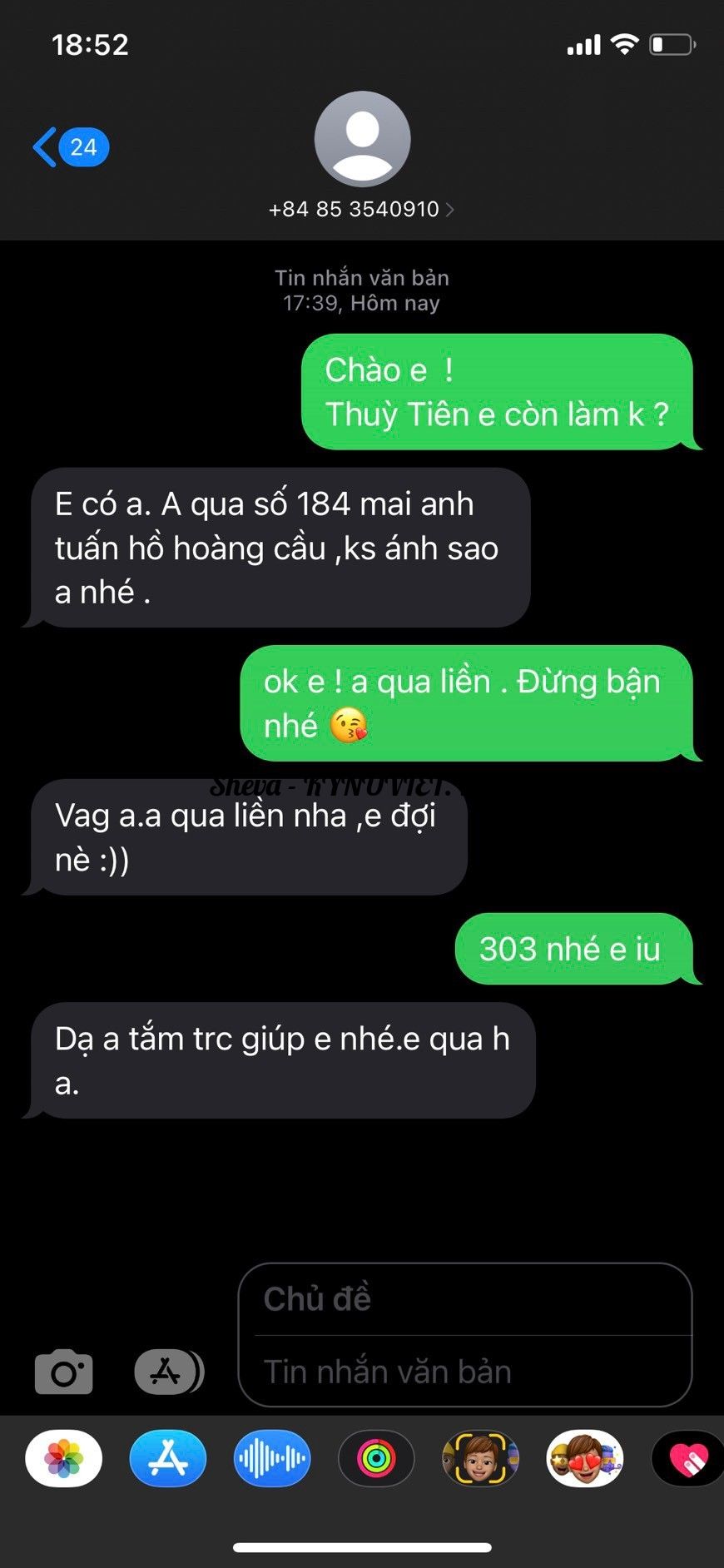The width and height of the screenshot is (724, 1568).
Task: Tap the Chủ đề subject field
Action: coord(464,1299)
